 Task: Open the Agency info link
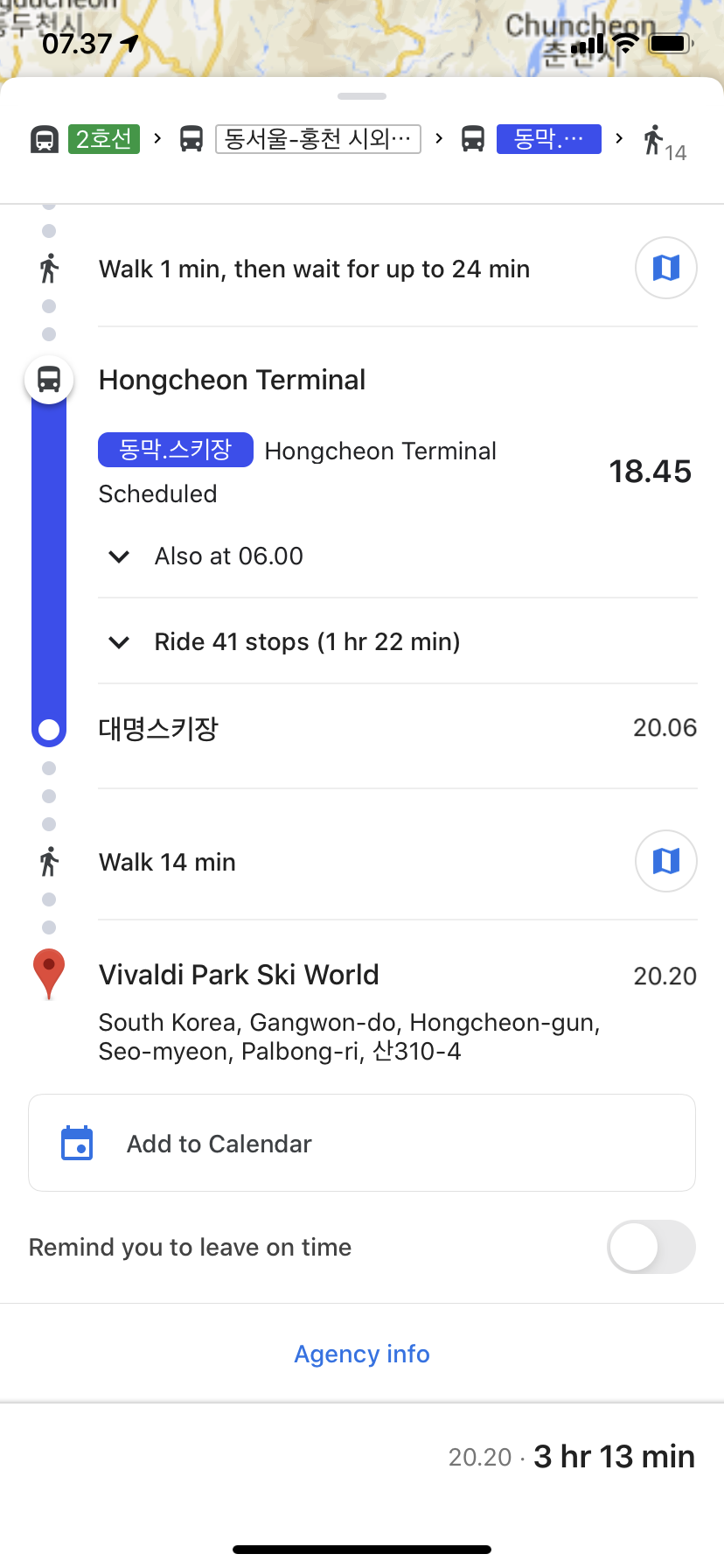tap(362, 1354)
